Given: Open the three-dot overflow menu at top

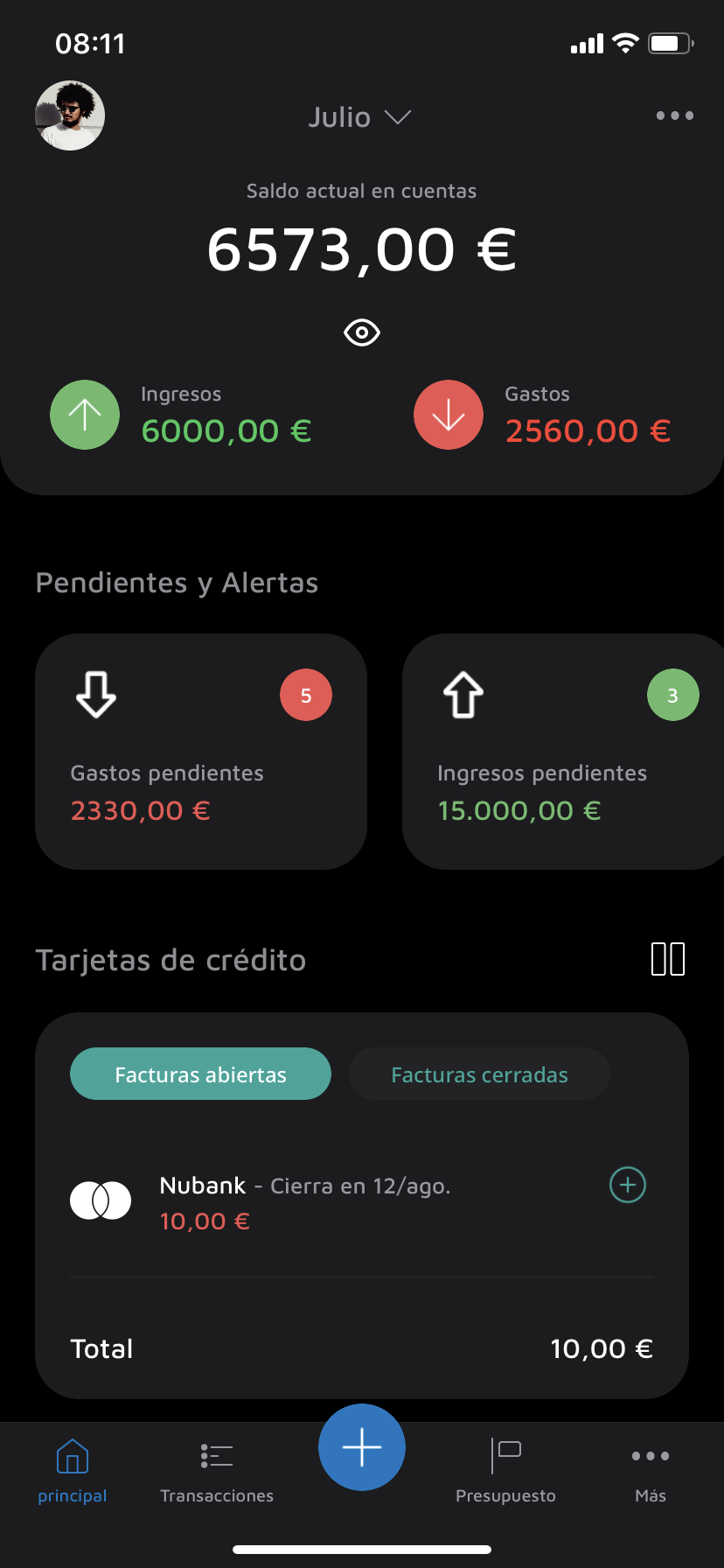Looking at the screenshot, I should pyautogui.click(x=674, y=115).
